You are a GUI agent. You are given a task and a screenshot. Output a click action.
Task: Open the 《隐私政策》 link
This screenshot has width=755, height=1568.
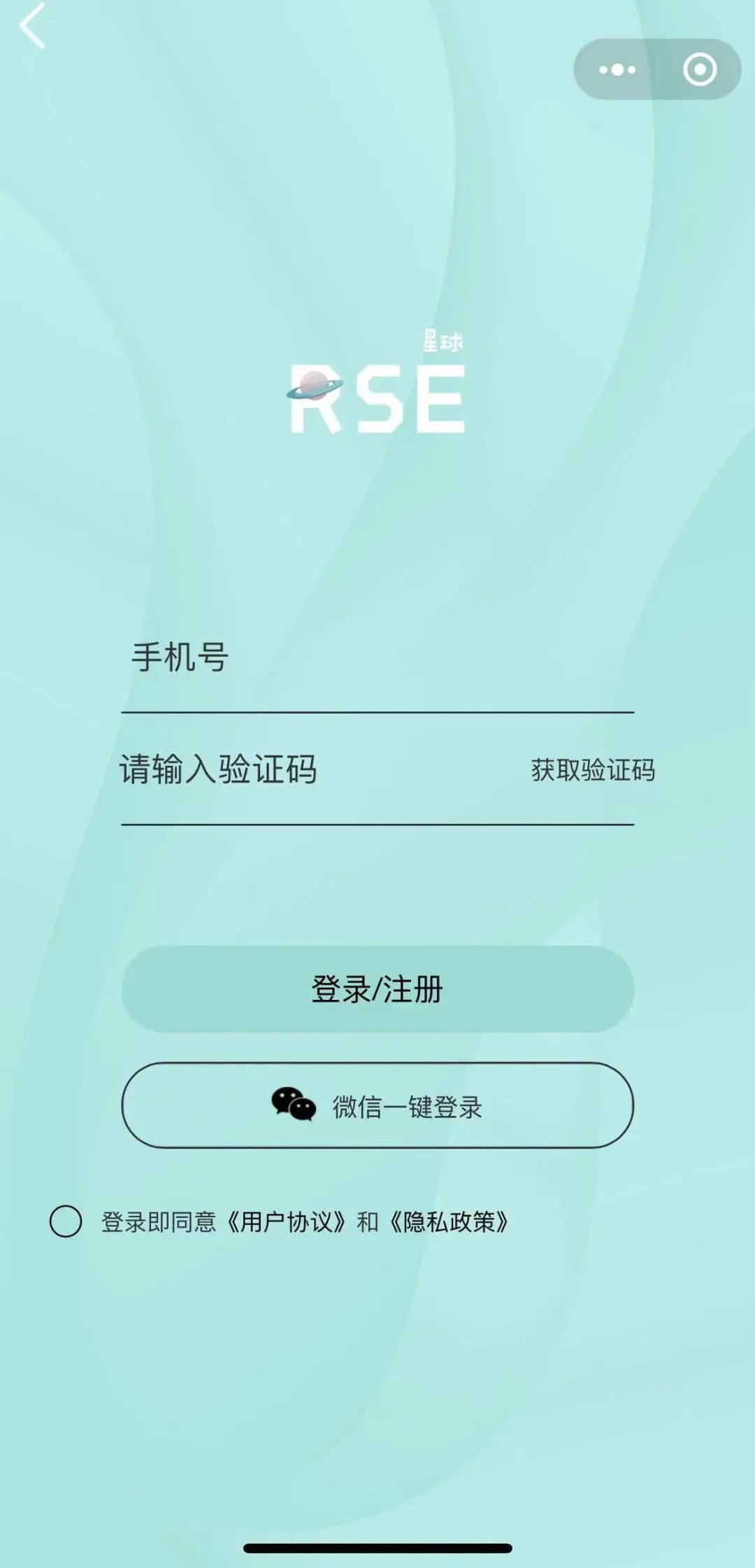click(449, 1222)
